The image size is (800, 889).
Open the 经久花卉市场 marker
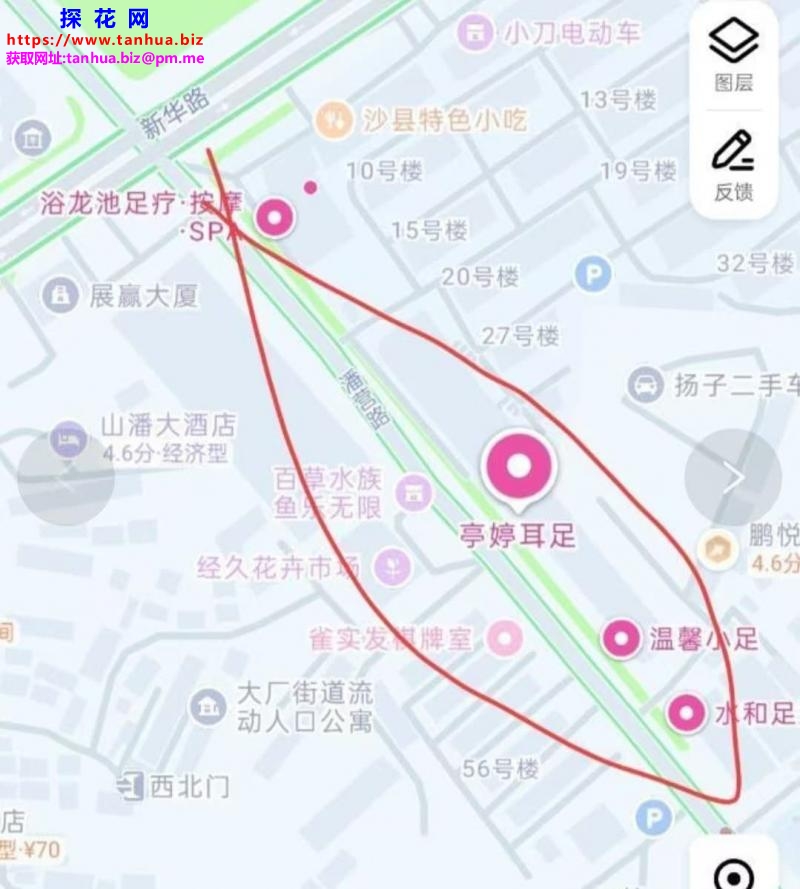392,568
